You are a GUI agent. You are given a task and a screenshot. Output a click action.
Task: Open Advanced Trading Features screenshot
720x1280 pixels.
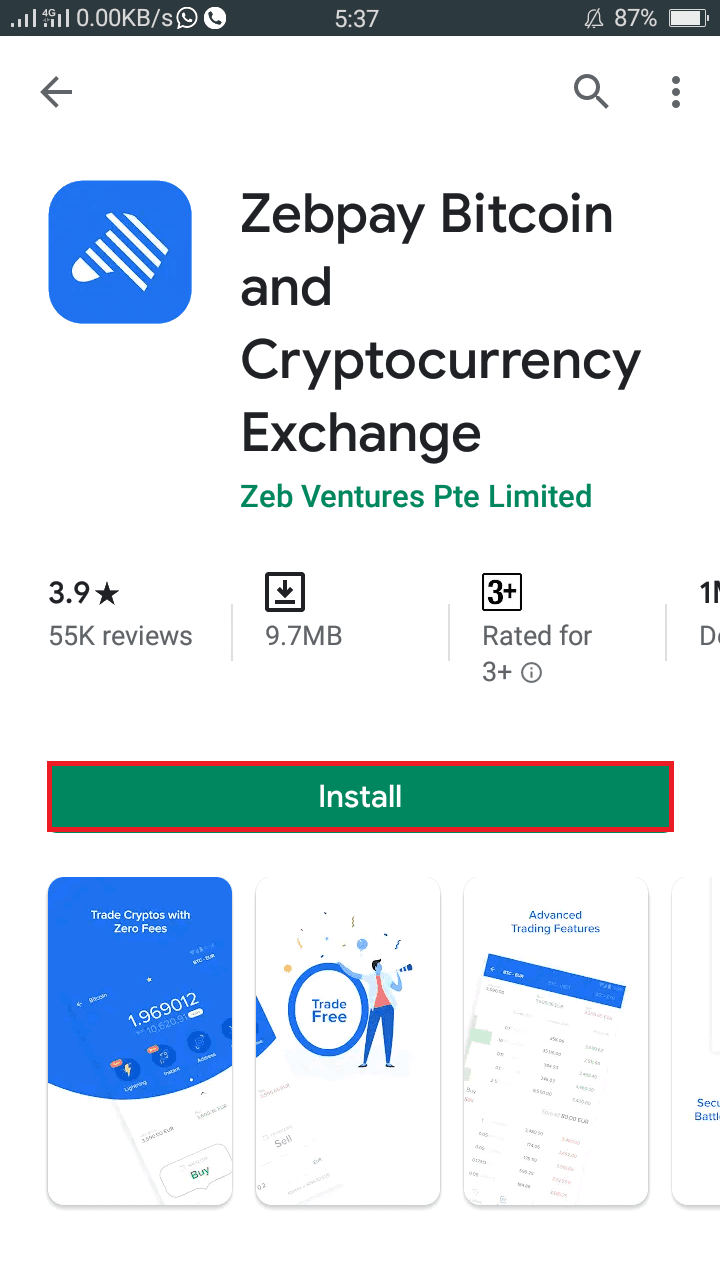tap(556, 1040)
